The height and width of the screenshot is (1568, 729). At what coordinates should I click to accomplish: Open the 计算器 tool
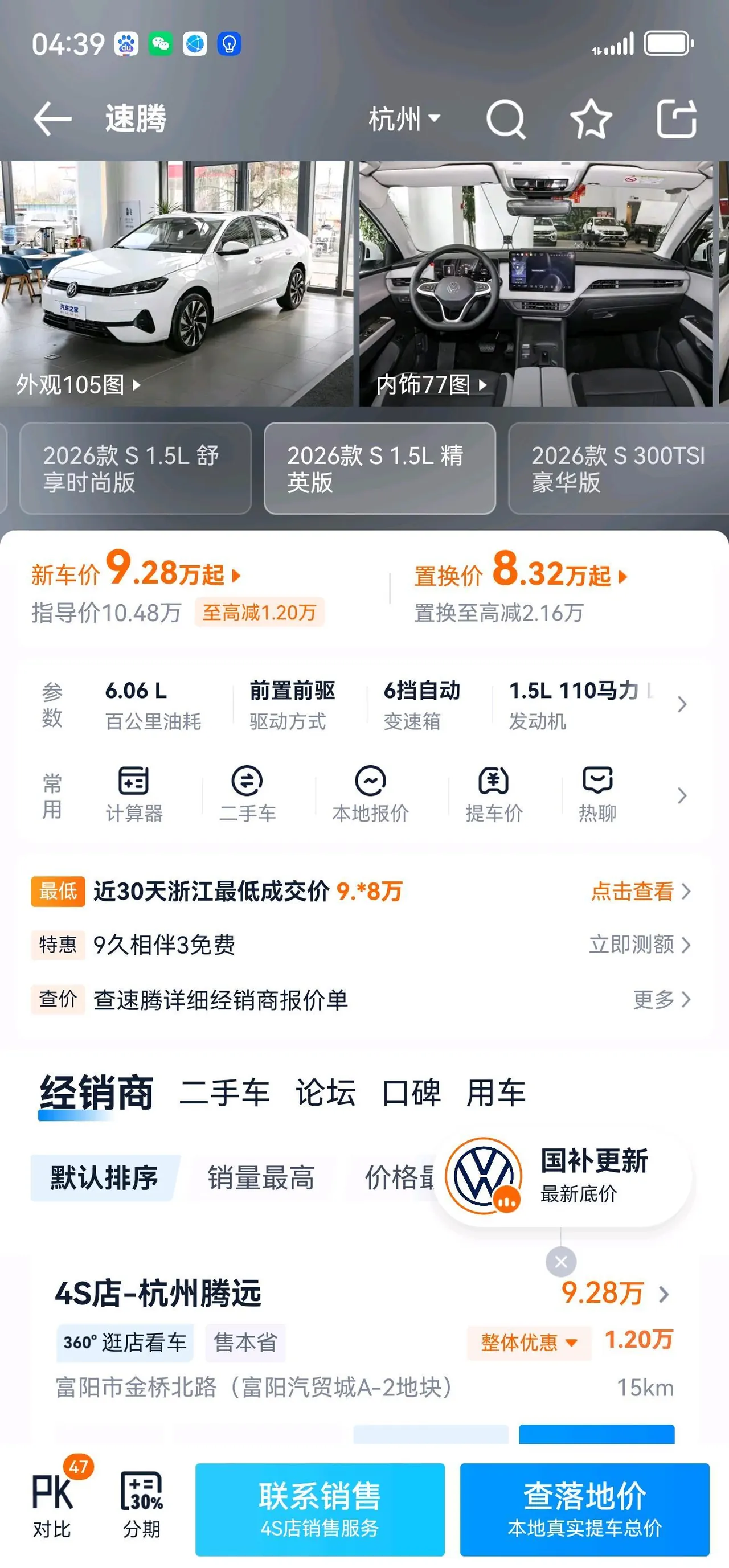tap(134, 795)
